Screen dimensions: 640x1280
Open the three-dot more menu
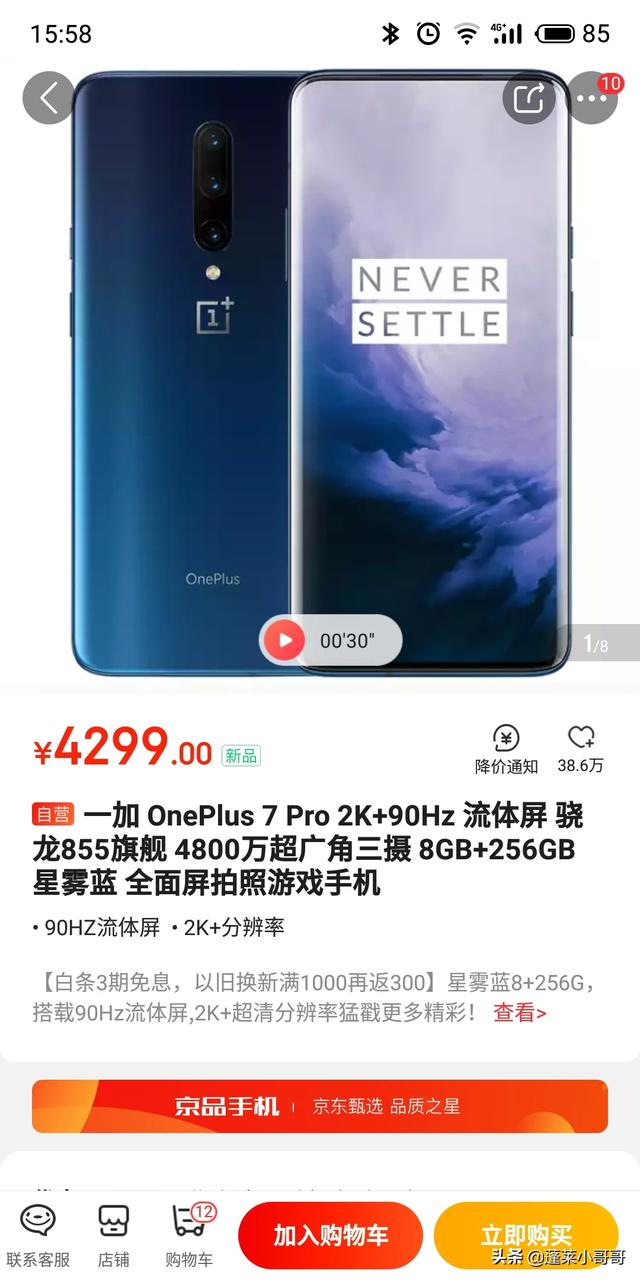[x=591, y=98]
